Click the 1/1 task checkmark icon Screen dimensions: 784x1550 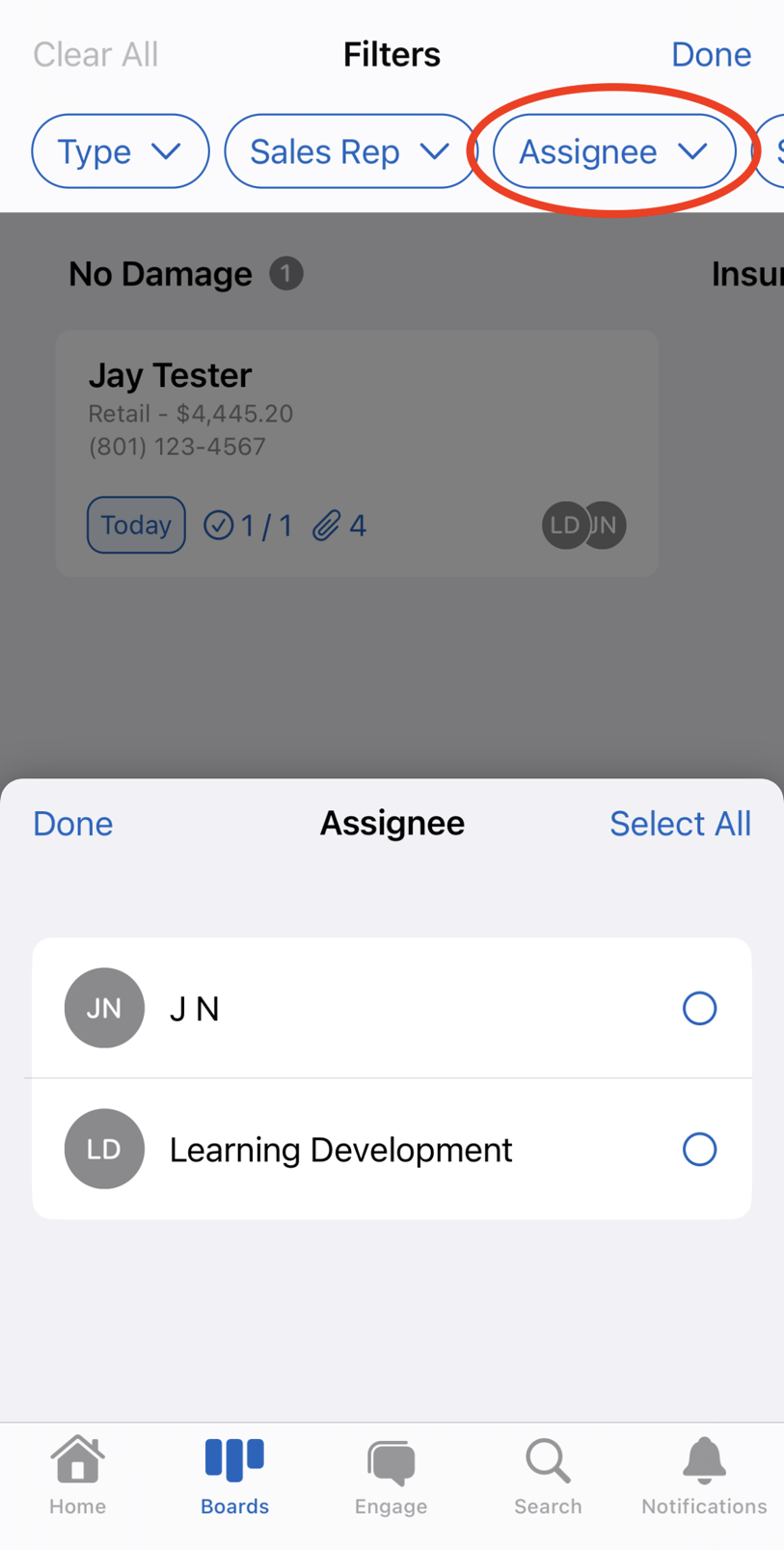click(x=220, y=525)
